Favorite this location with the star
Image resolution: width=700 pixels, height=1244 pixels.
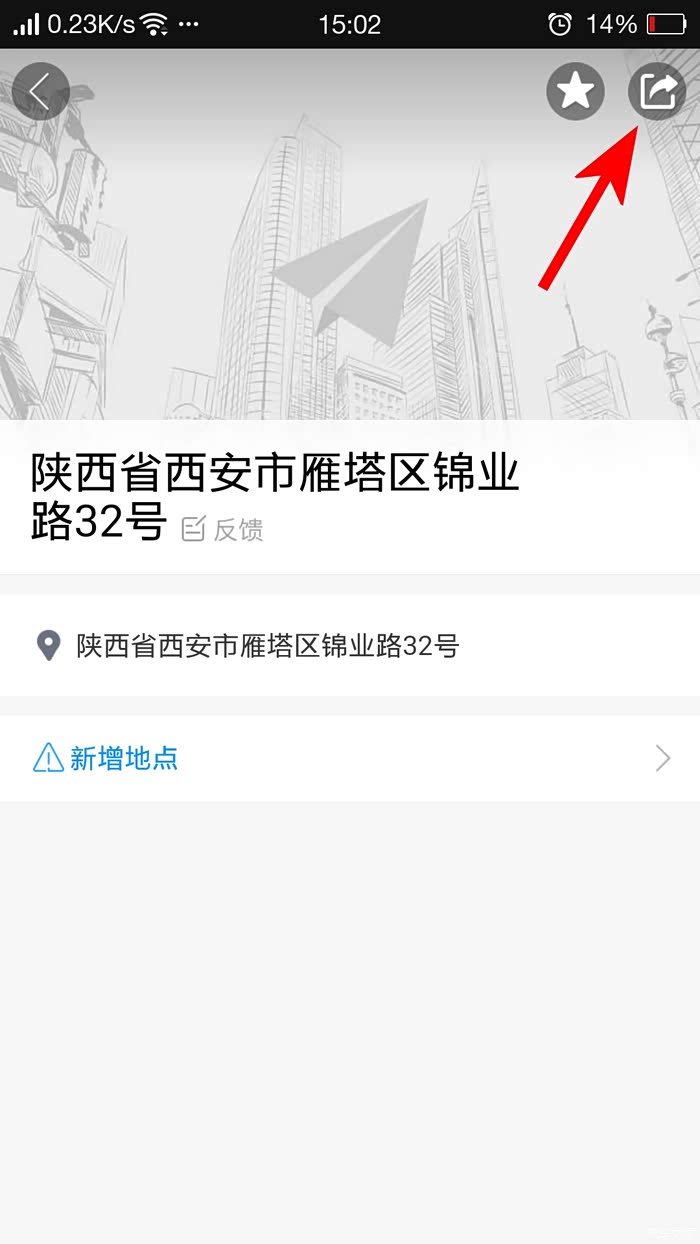575,92
